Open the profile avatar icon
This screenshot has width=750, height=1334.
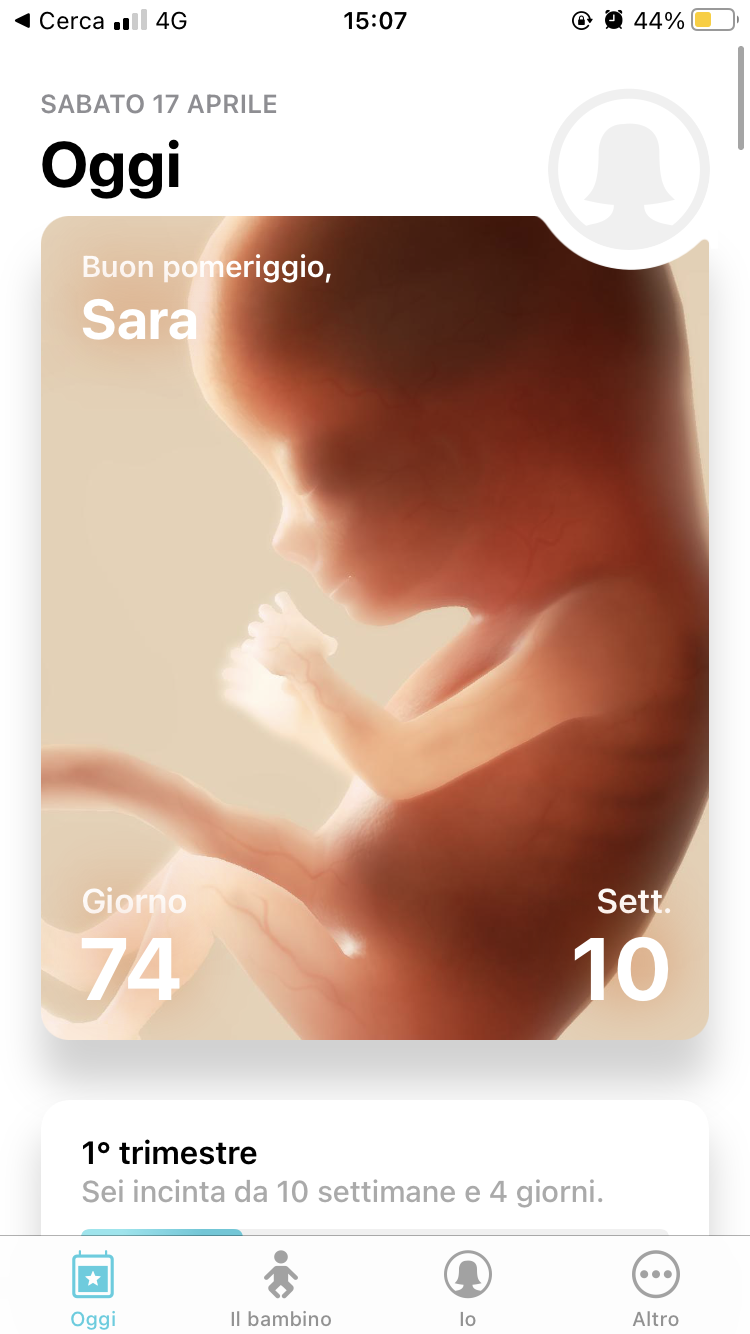pos(629,170)
